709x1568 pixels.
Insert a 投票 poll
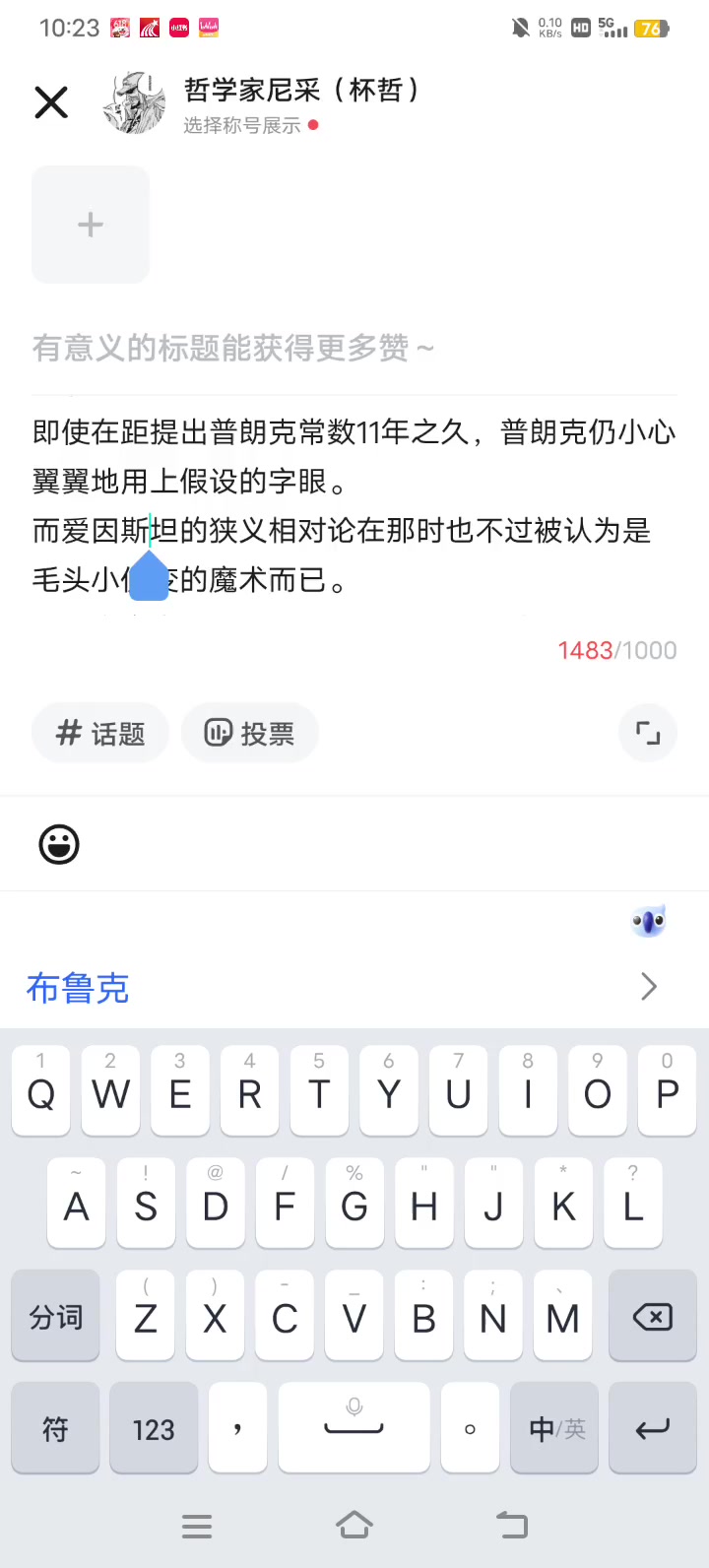pos(249,733)
